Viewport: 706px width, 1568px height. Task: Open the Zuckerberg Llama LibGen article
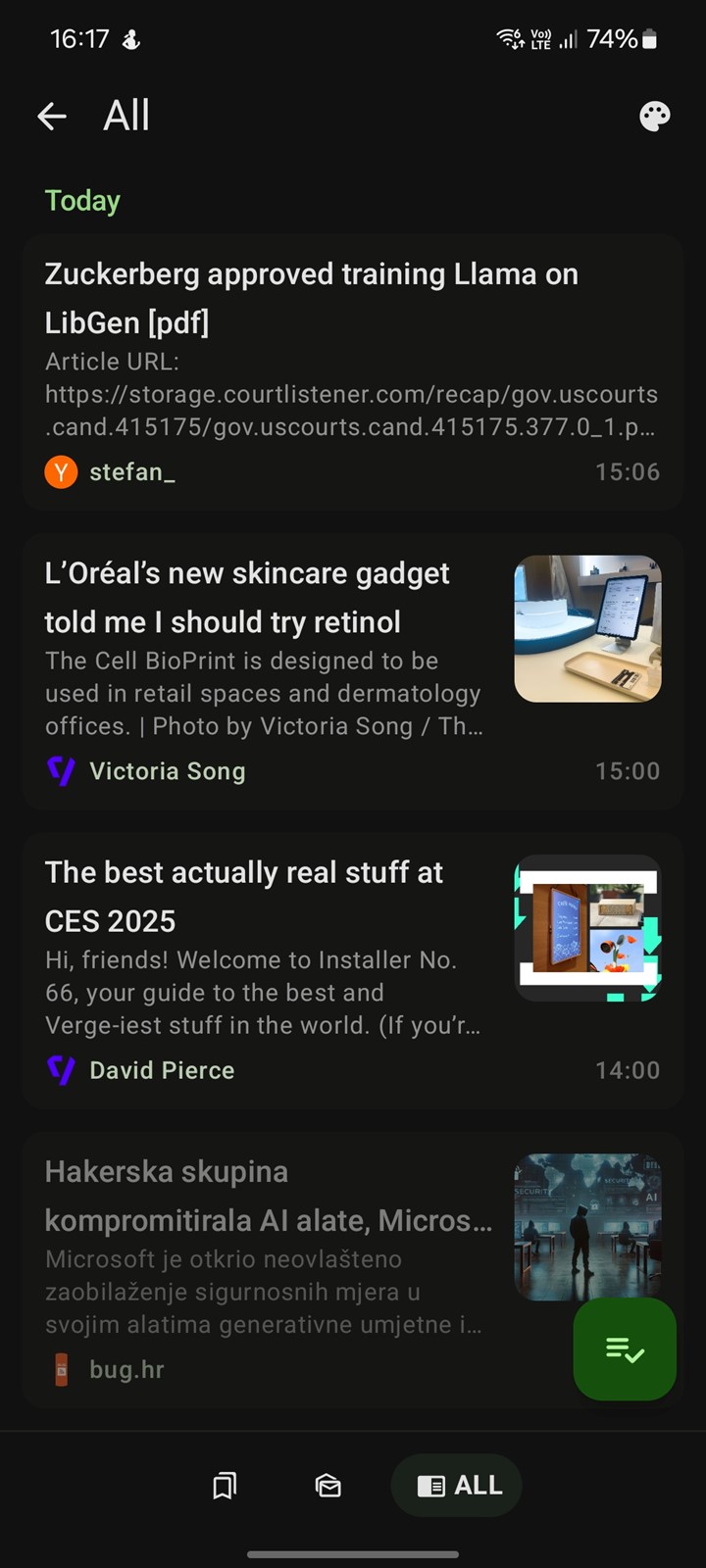314,298
